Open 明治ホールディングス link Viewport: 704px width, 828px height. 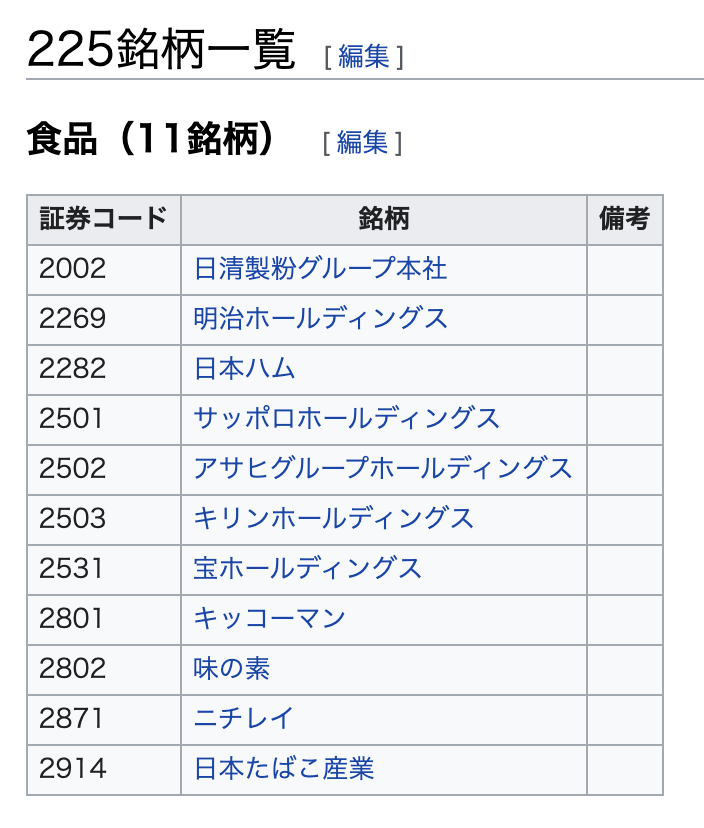tap(320, 319)
